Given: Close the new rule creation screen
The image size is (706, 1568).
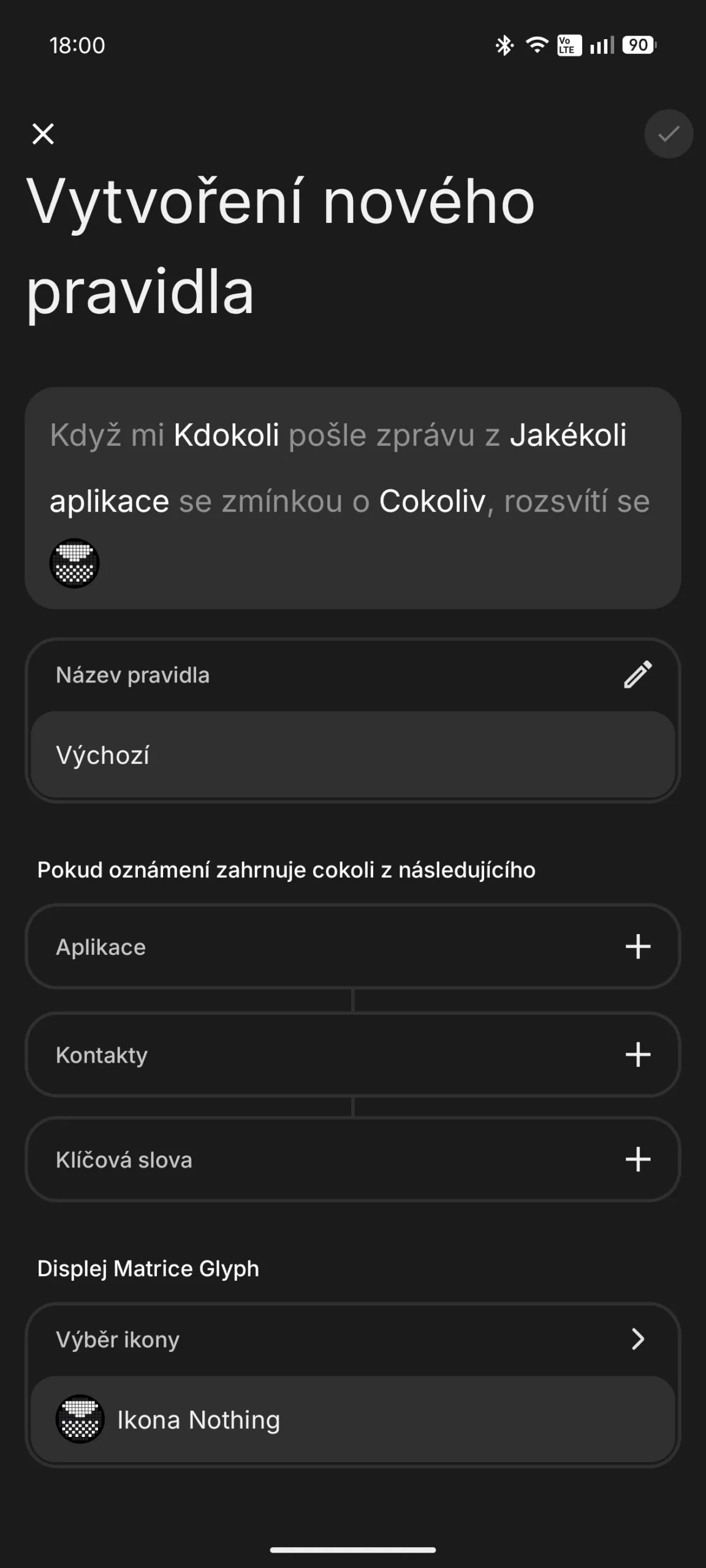Looking at the screenshot, I should 43,134.
